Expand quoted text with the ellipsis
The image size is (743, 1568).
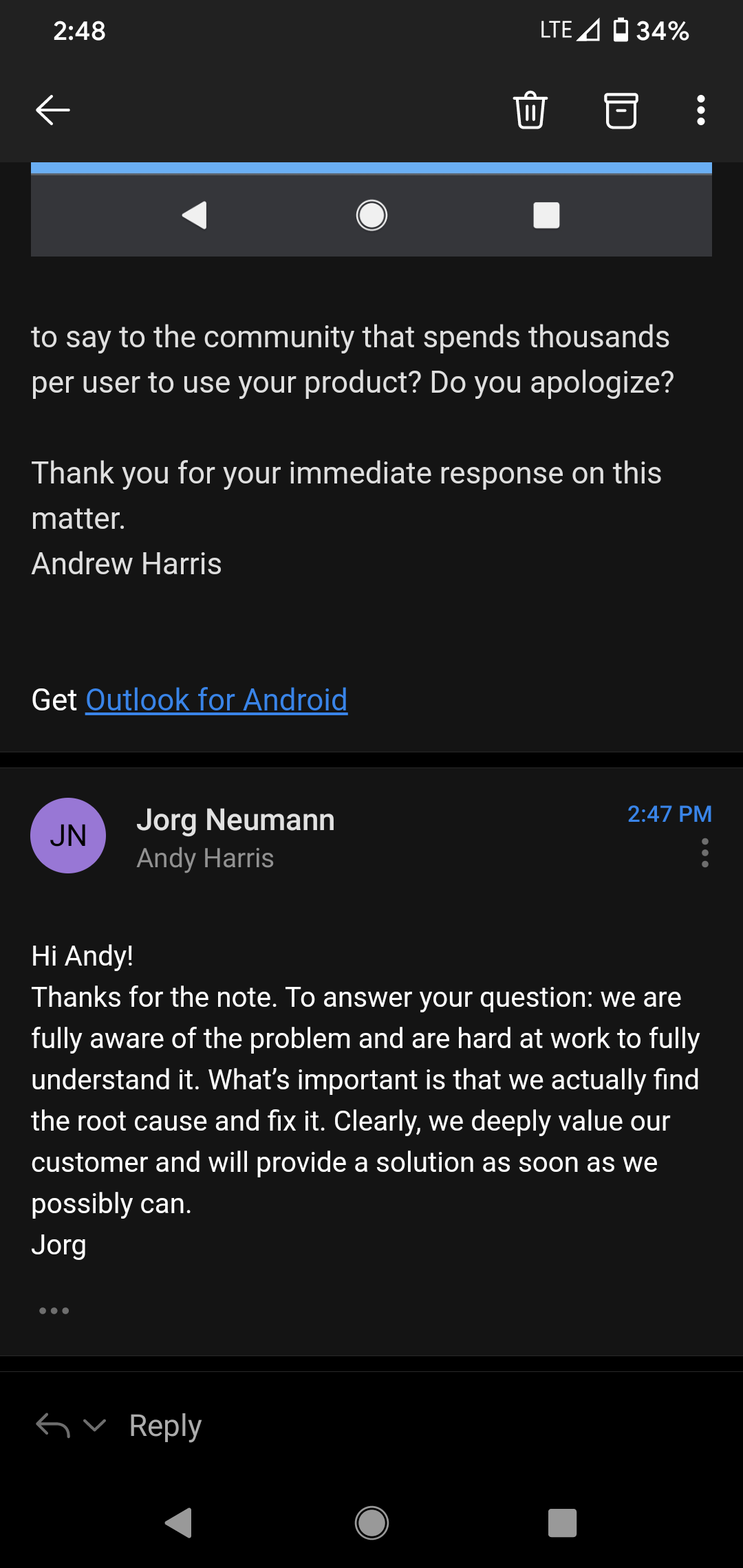pyautogui.click(x=54, y=1310)
